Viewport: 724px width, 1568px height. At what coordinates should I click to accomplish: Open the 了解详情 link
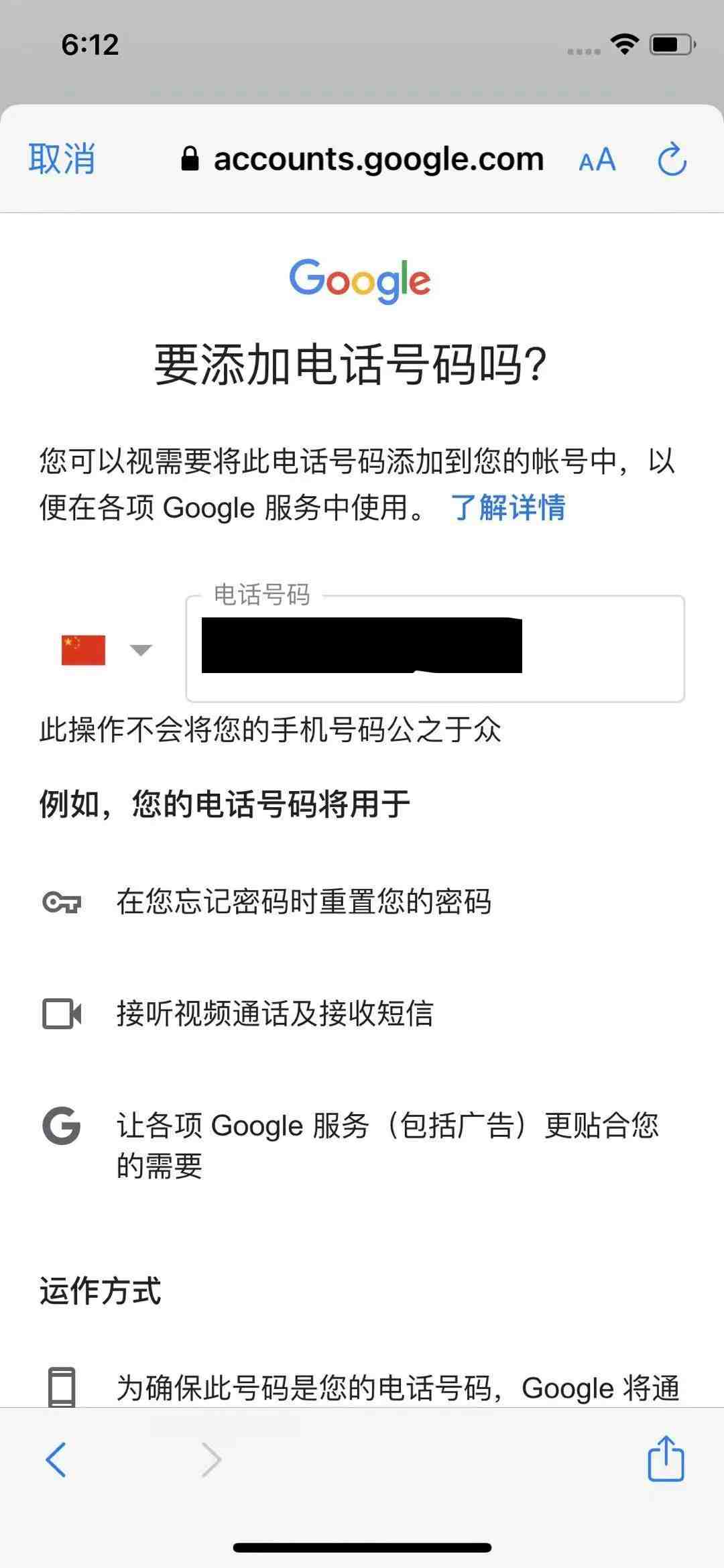click(508, 507)
